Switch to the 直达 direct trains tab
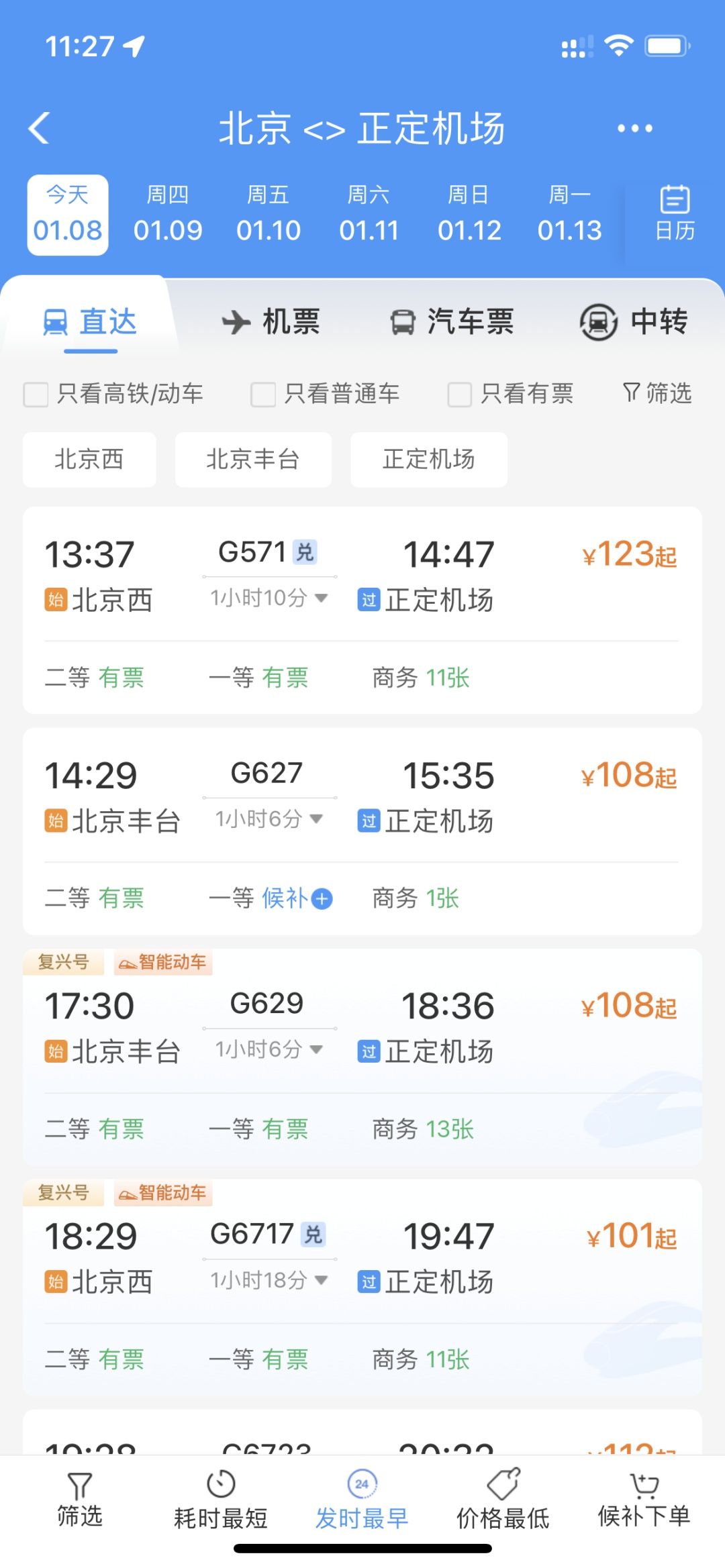 (90, 321)
